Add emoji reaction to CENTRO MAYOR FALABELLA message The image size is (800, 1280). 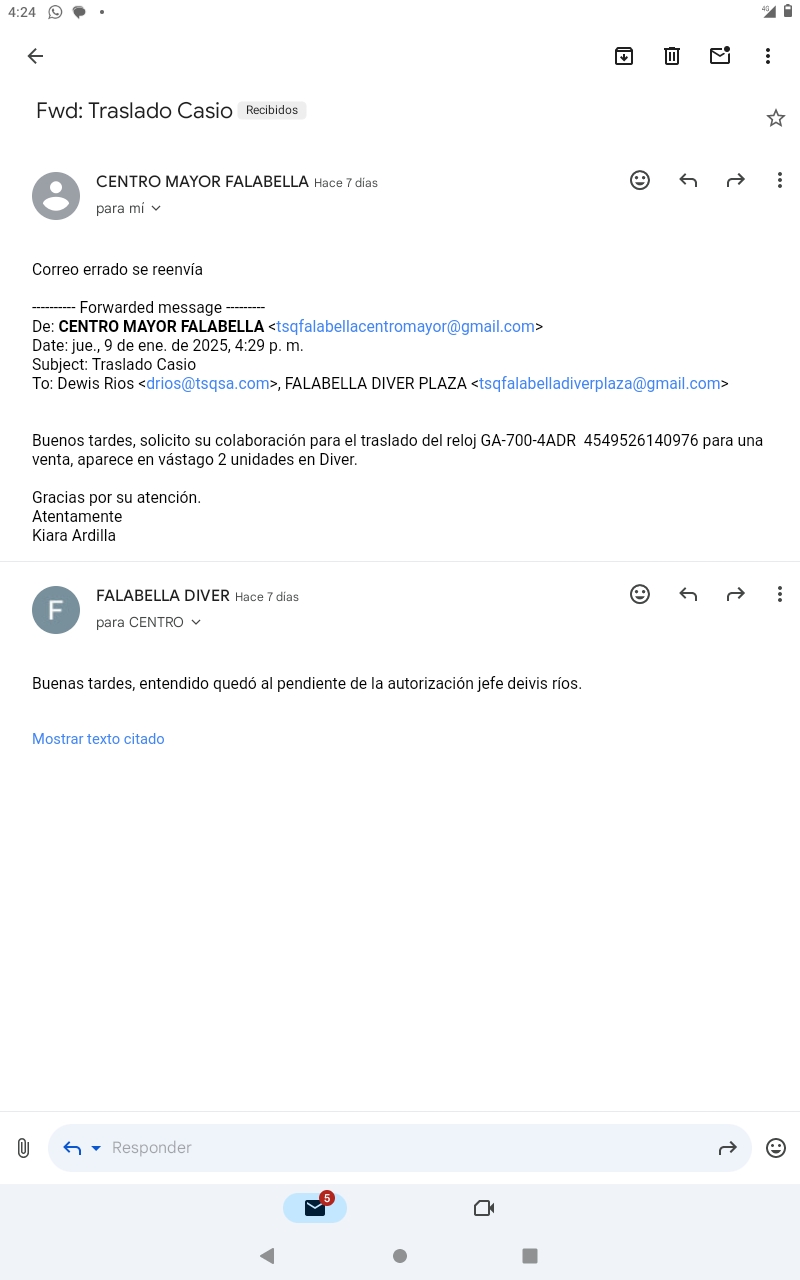coord(640,180)
